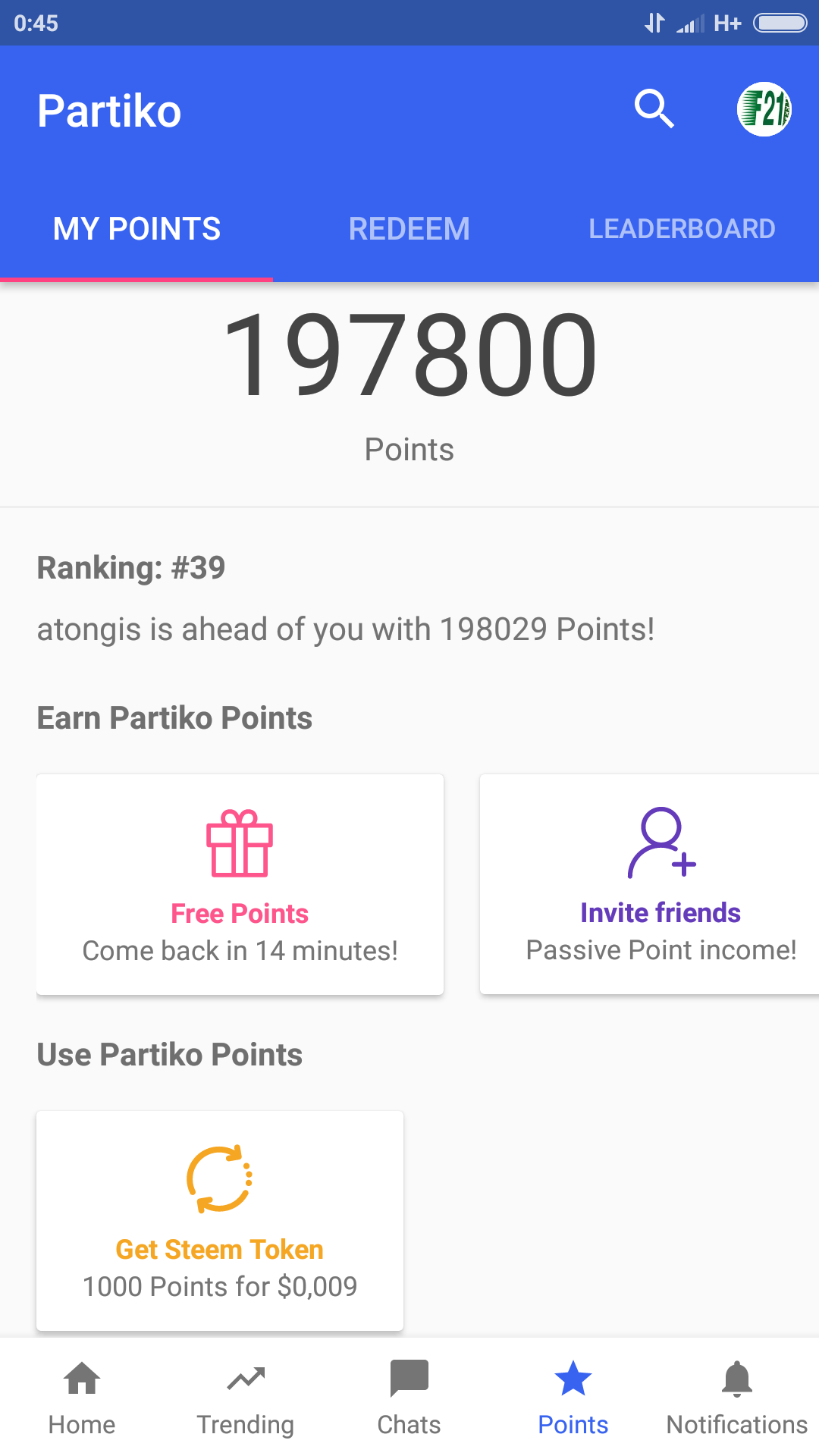
Task: Switch to the Redeem tab
Action: coord(409,228)
